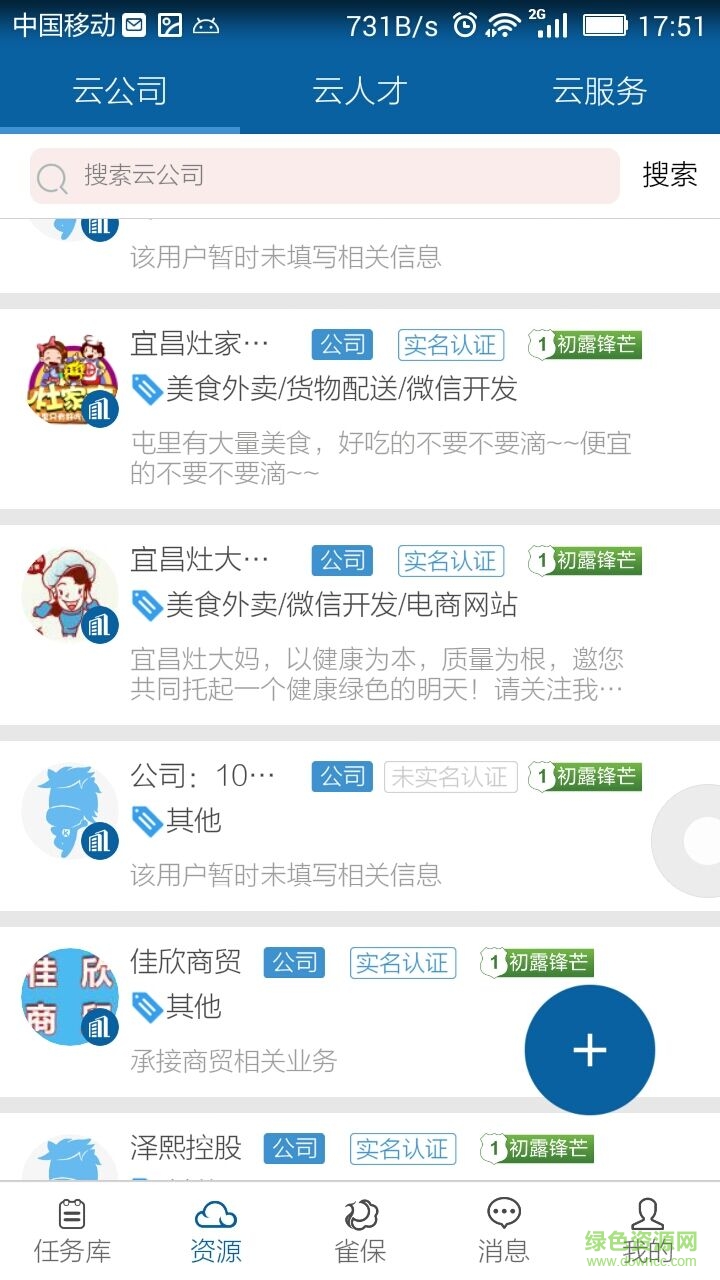Tap the blue plus floating button
This screenshot has width=720, height=1280.
pyautogui.click(x=589, y=1050)
